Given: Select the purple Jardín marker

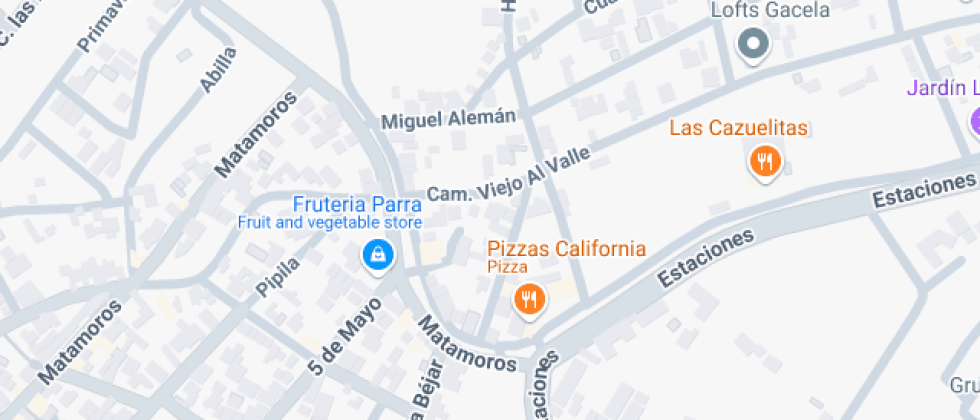Looking at the screenshot, I should click(x=974, y=122).
